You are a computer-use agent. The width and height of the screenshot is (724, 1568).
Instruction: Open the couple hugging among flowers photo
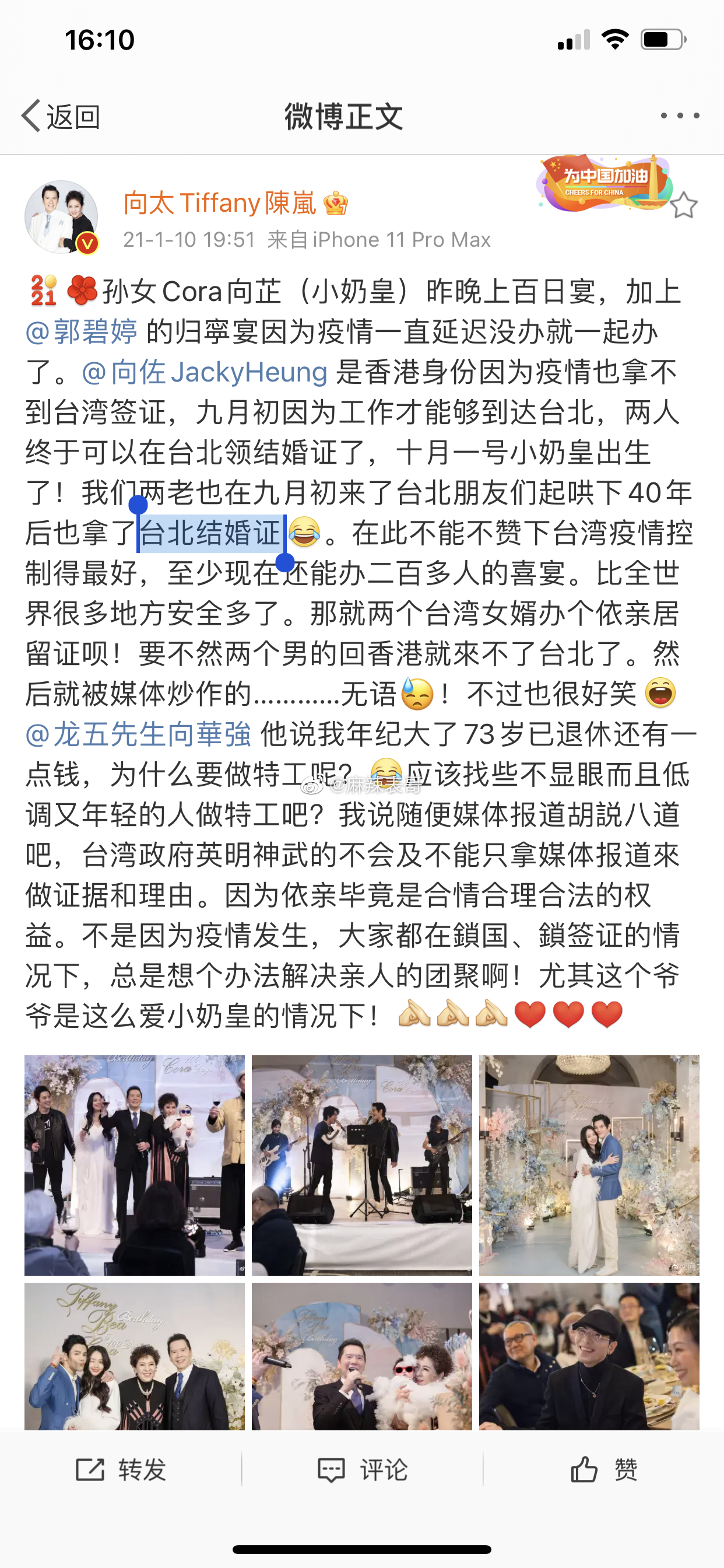click(x=589, y=1165)
